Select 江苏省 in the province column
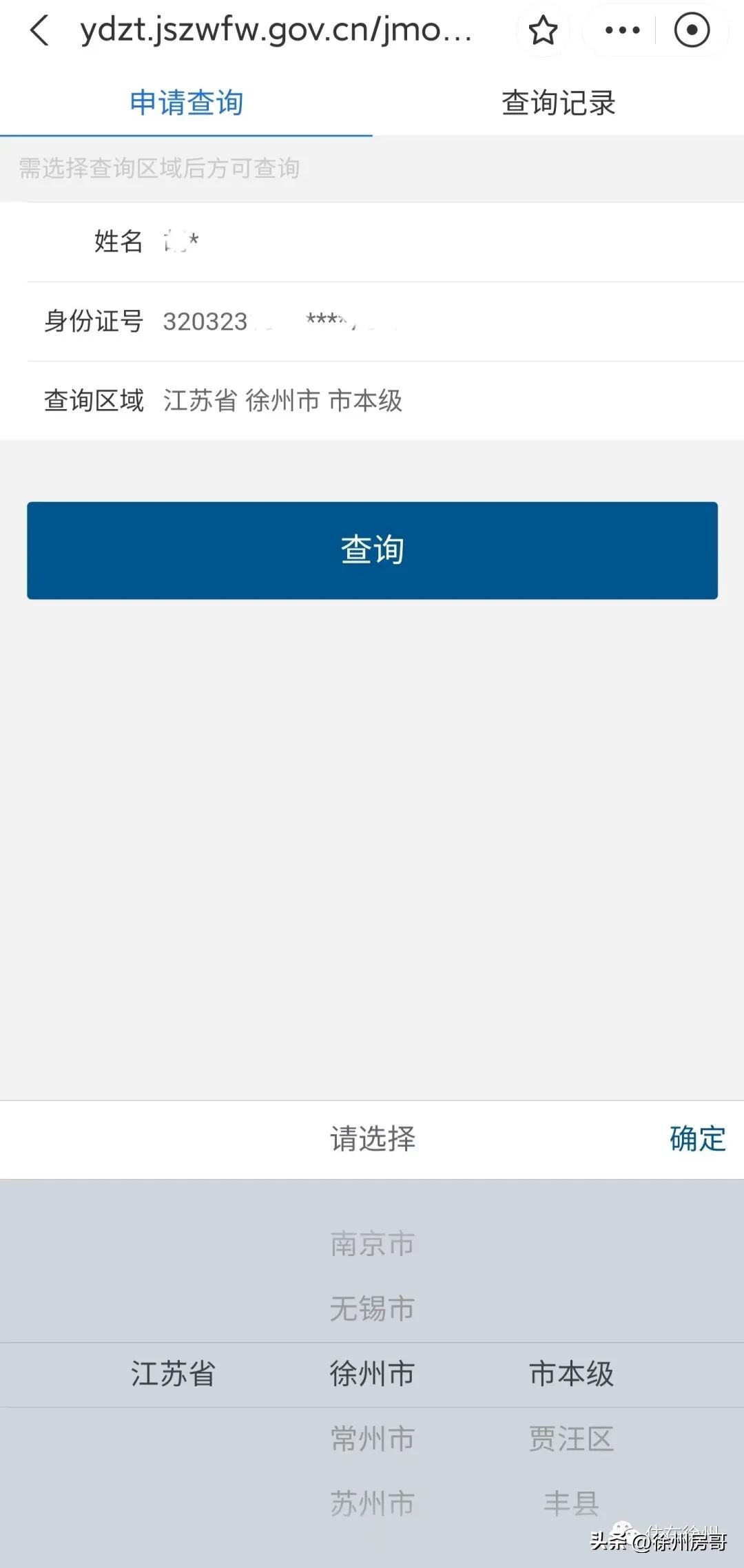The width and height of the screenshot is (744, 1568). coord(173,1374)
